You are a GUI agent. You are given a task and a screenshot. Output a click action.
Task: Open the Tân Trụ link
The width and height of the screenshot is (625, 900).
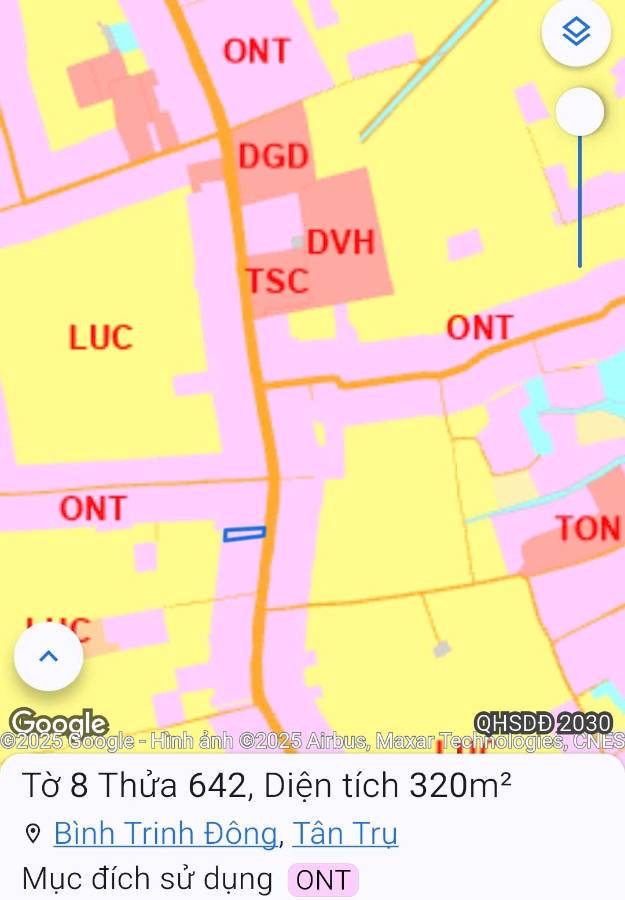[345, 833]
